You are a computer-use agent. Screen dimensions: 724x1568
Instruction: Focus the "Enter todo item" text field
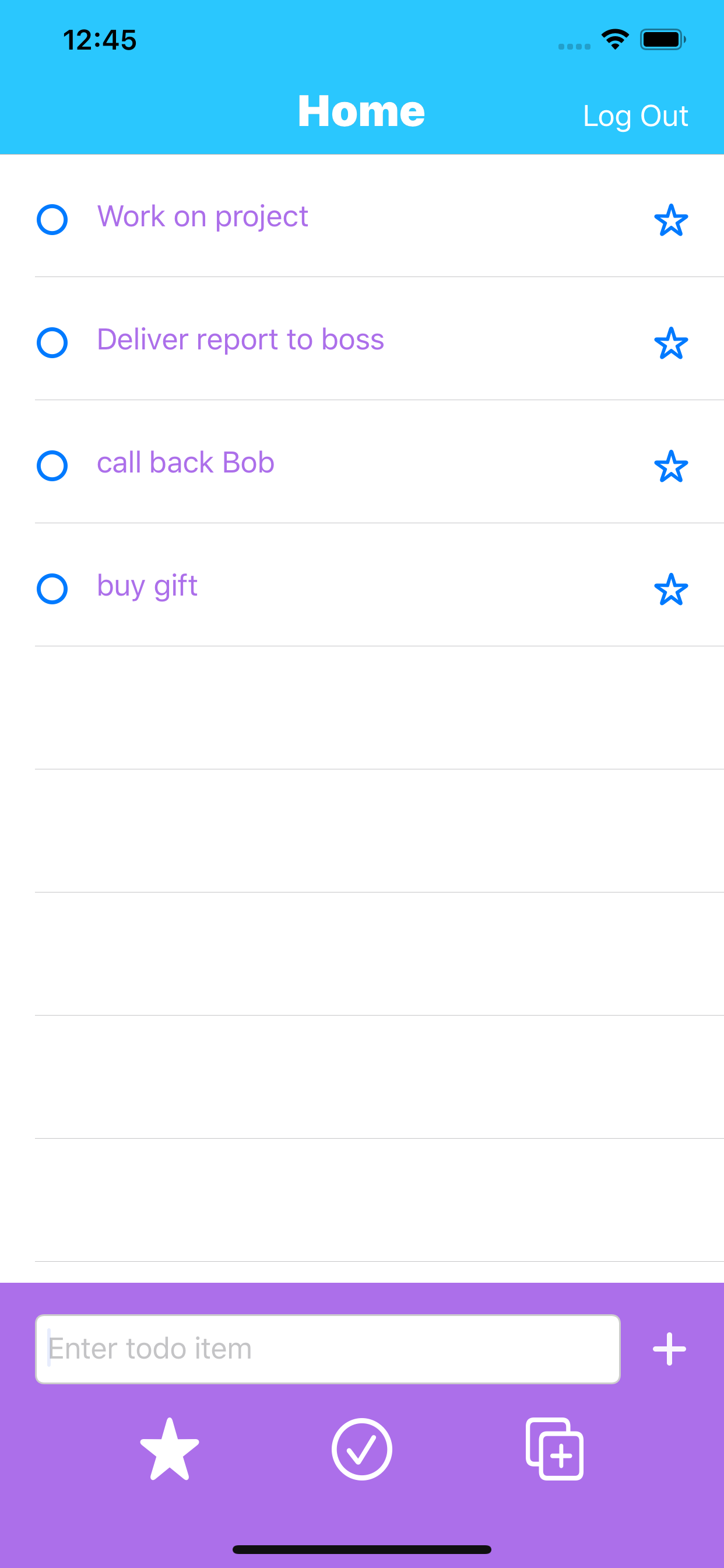tap(328, 1349)
